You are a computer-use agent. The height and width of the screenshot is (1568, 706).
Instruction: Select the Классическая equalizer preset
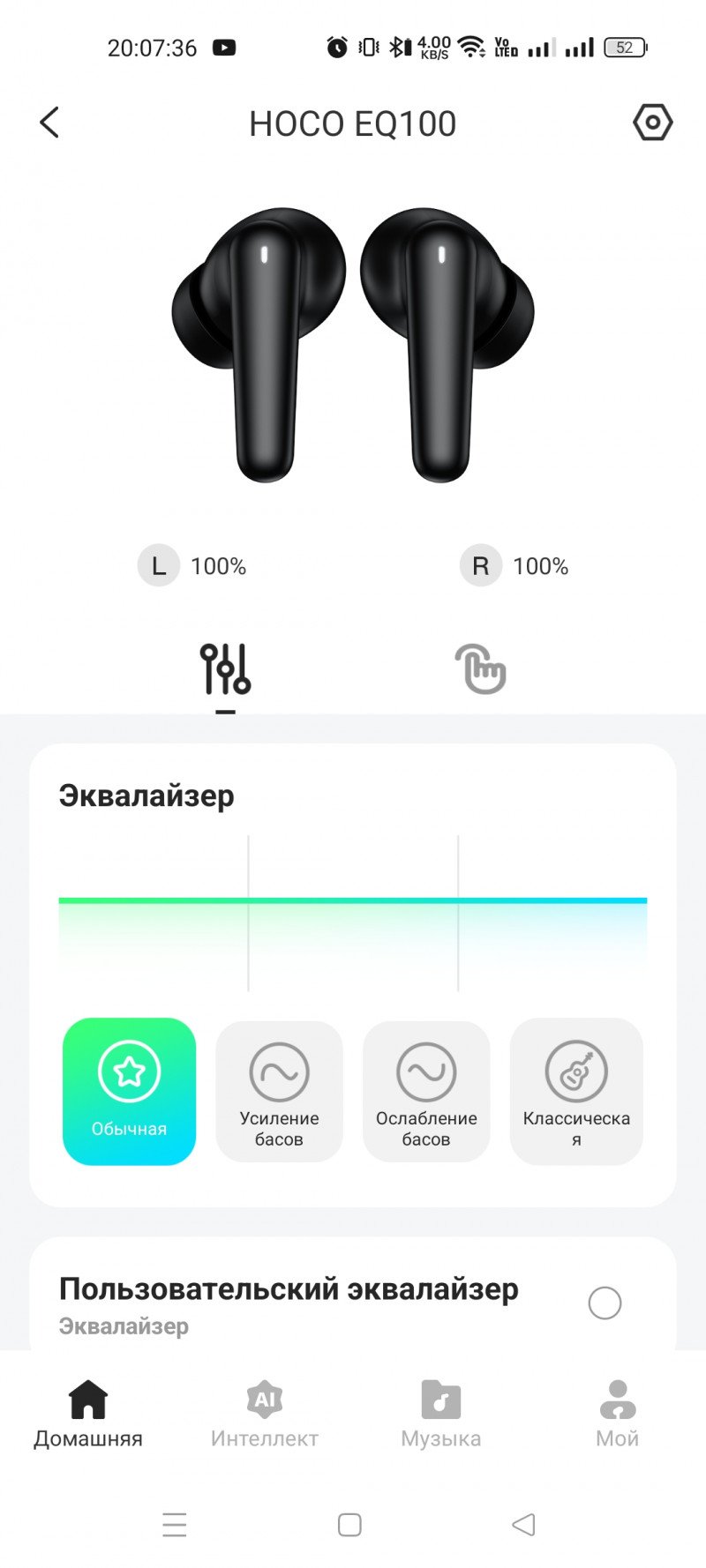[x=576, y=1091]
